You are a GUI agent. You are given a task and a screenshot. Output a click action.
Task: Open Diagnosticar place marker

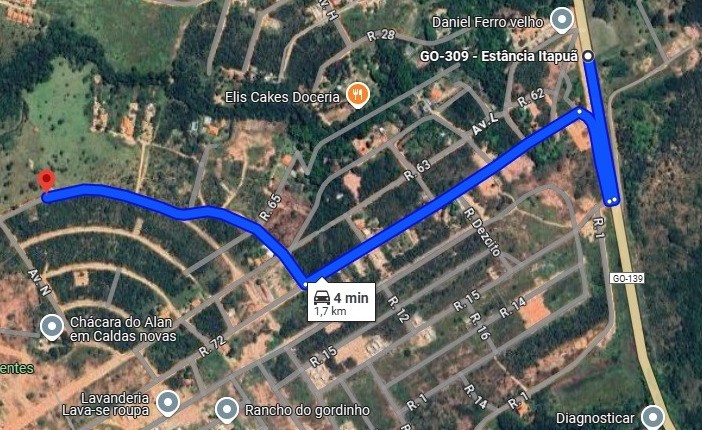[652, 416]
